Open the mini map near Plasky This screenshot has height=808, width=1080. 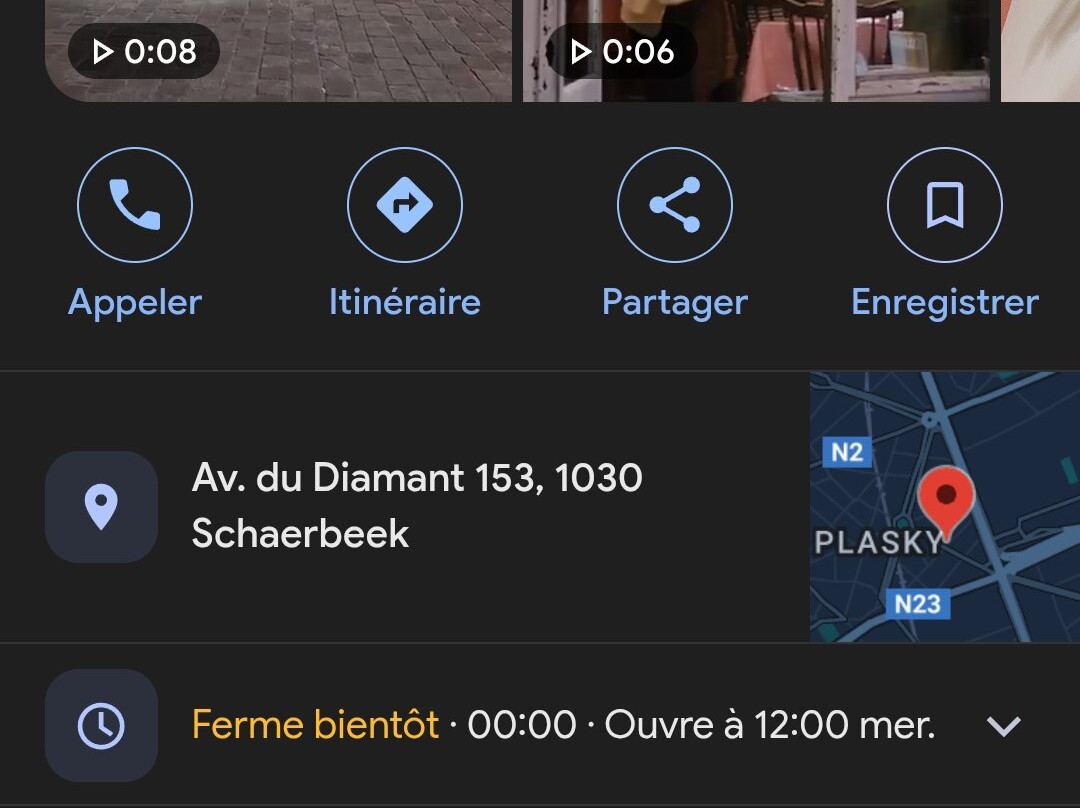[x=944, y=506]
